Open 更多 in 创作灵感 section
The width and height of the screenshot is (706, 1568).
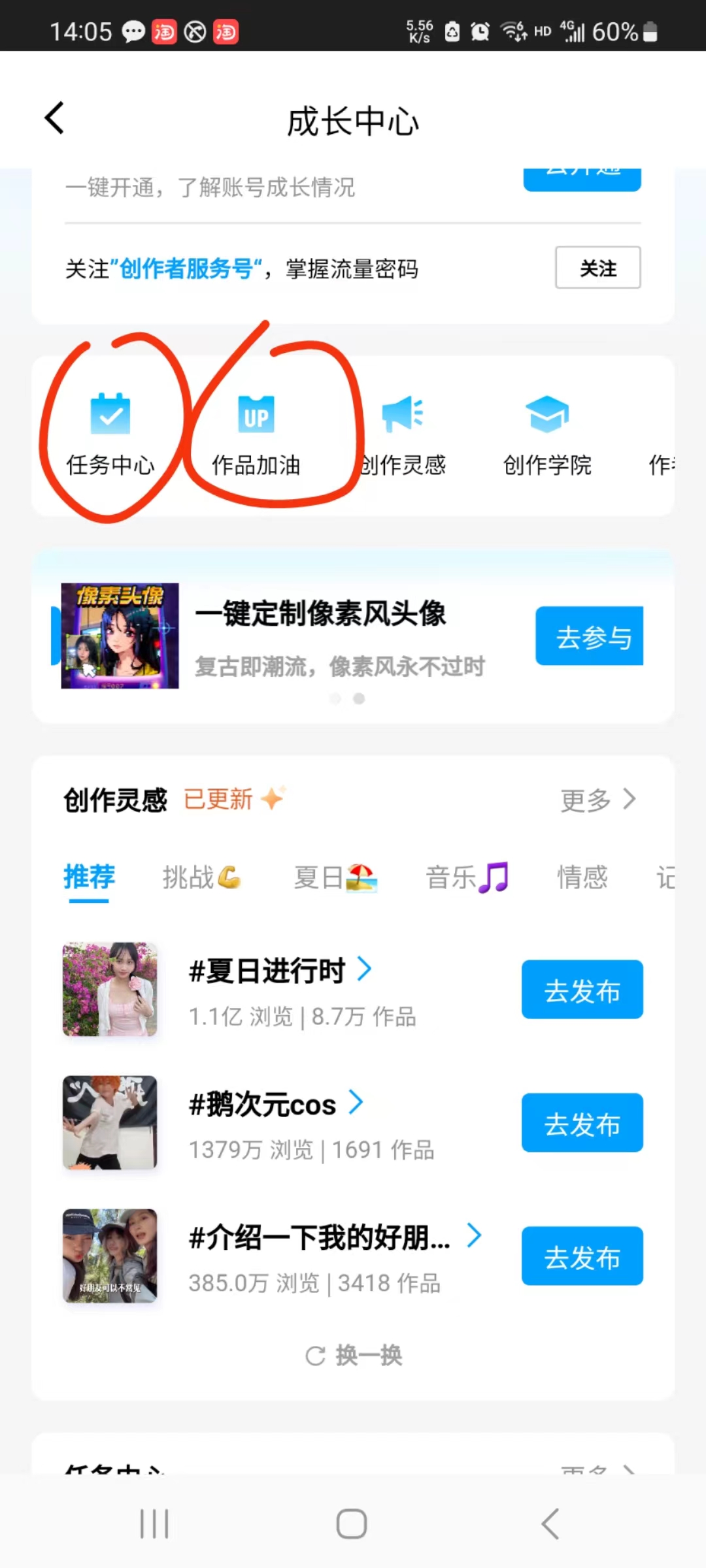coord(597,800)
